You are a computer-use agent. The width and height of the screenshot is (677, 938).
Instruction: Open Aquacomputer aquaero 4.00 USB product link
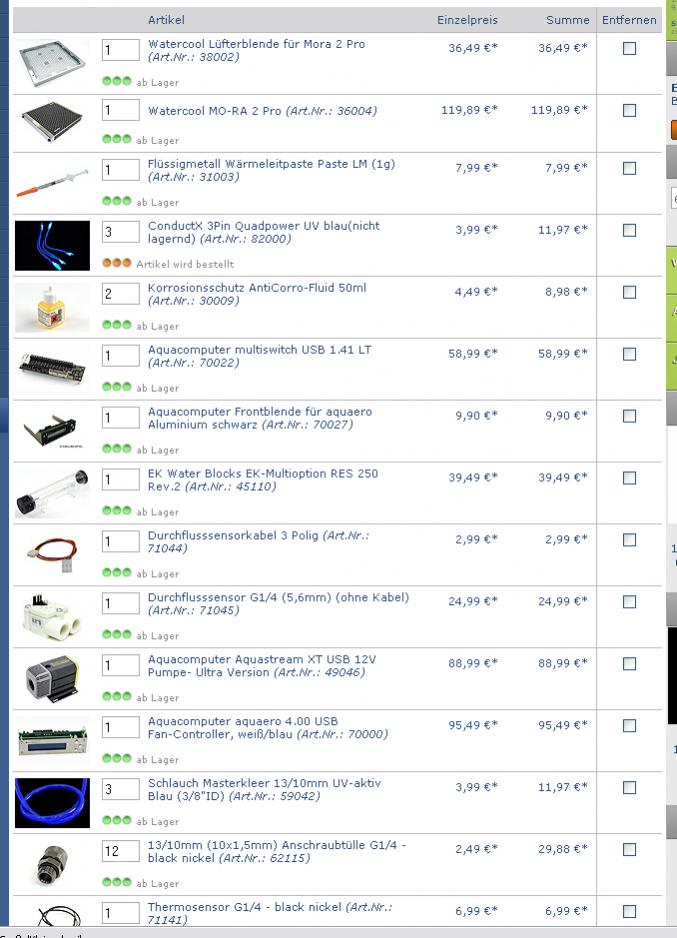(x=243, y=721)
